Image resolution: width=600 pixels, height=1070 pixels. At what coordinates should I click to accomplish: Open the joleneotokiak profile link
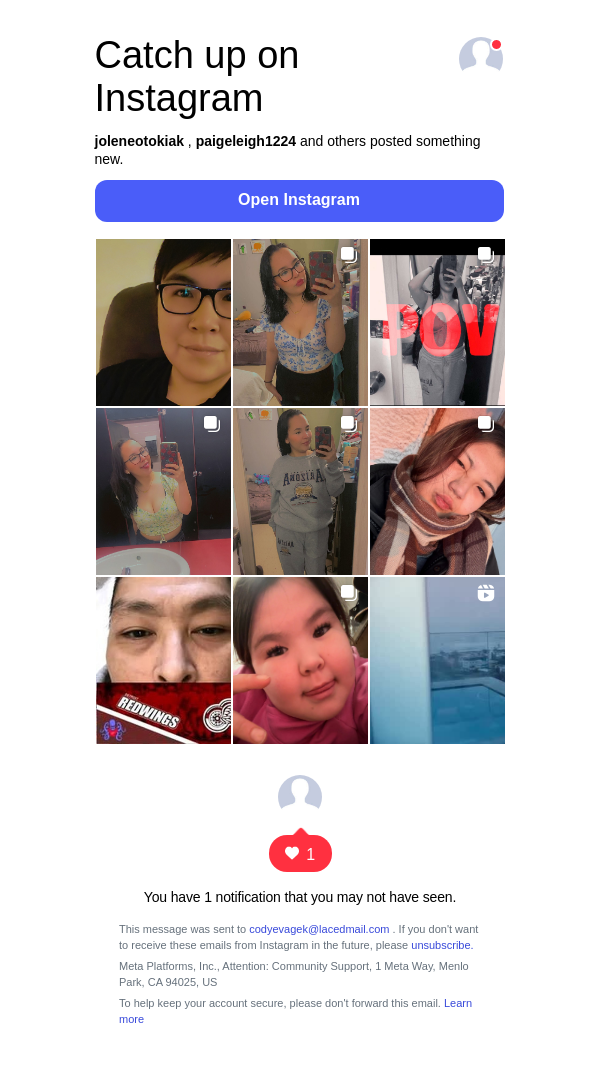click(139, 141)
